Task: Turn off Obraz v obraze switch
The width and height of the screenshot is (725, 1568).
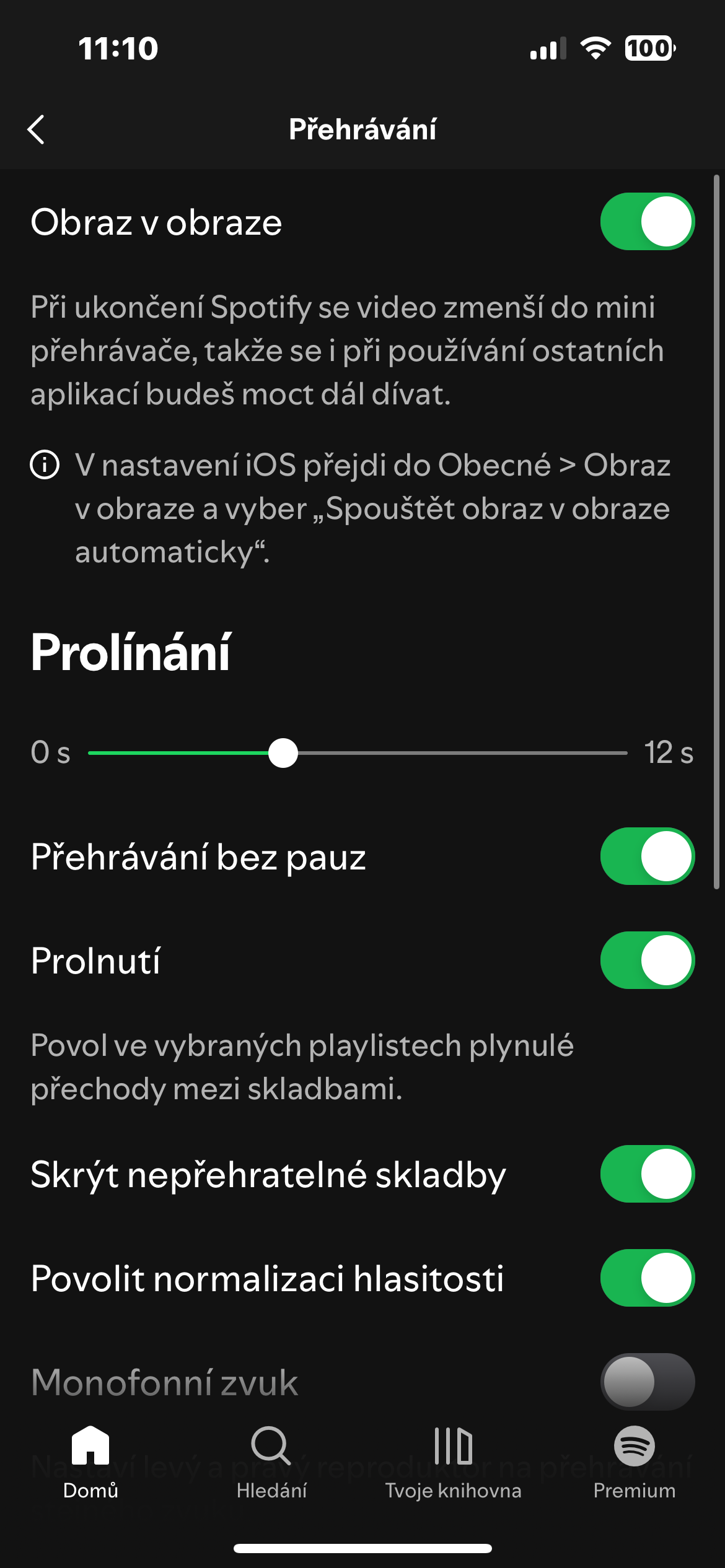Action: pyautogui.click(x=647, y=222)
